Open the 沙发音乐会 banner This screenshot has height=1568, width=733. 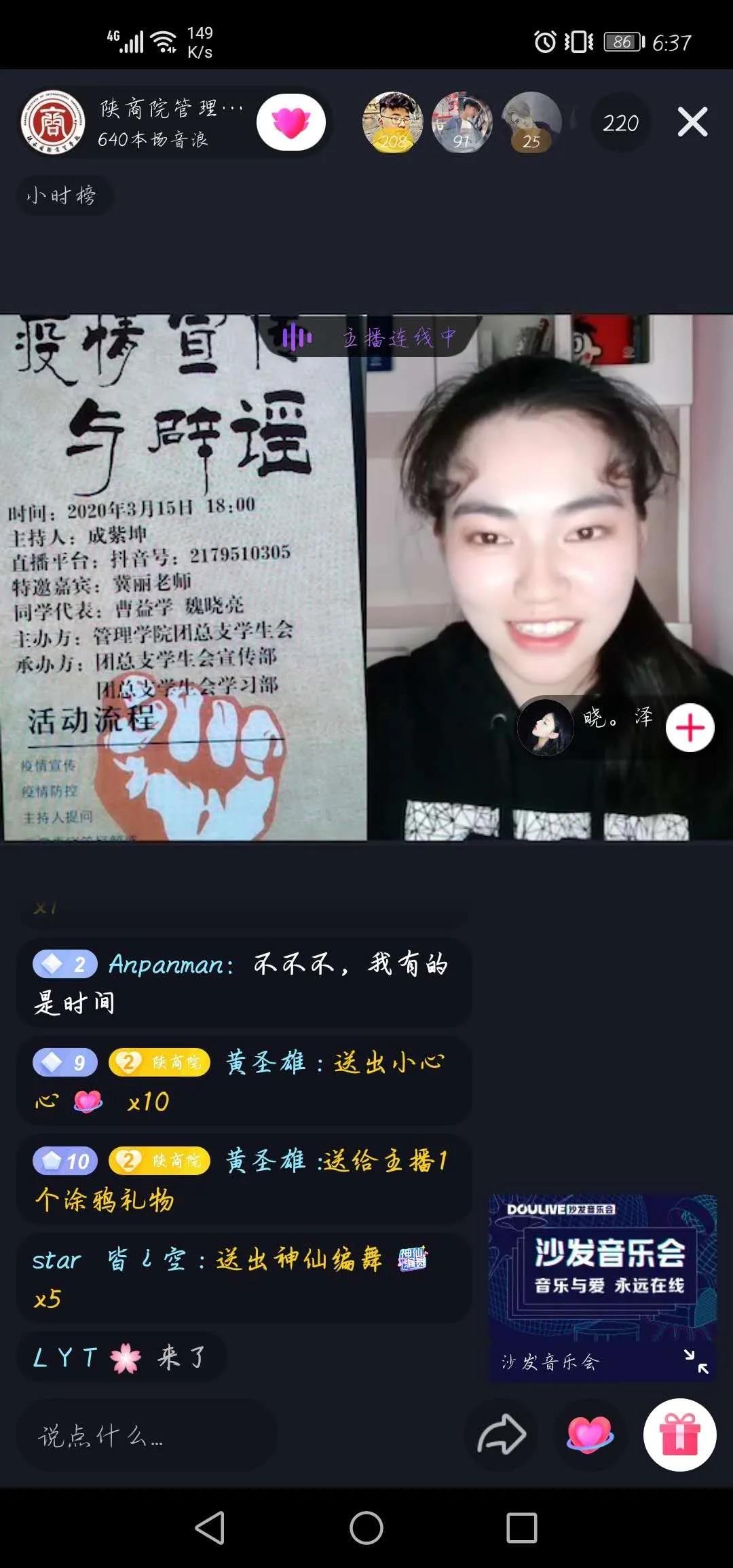tap(603, 1266)
